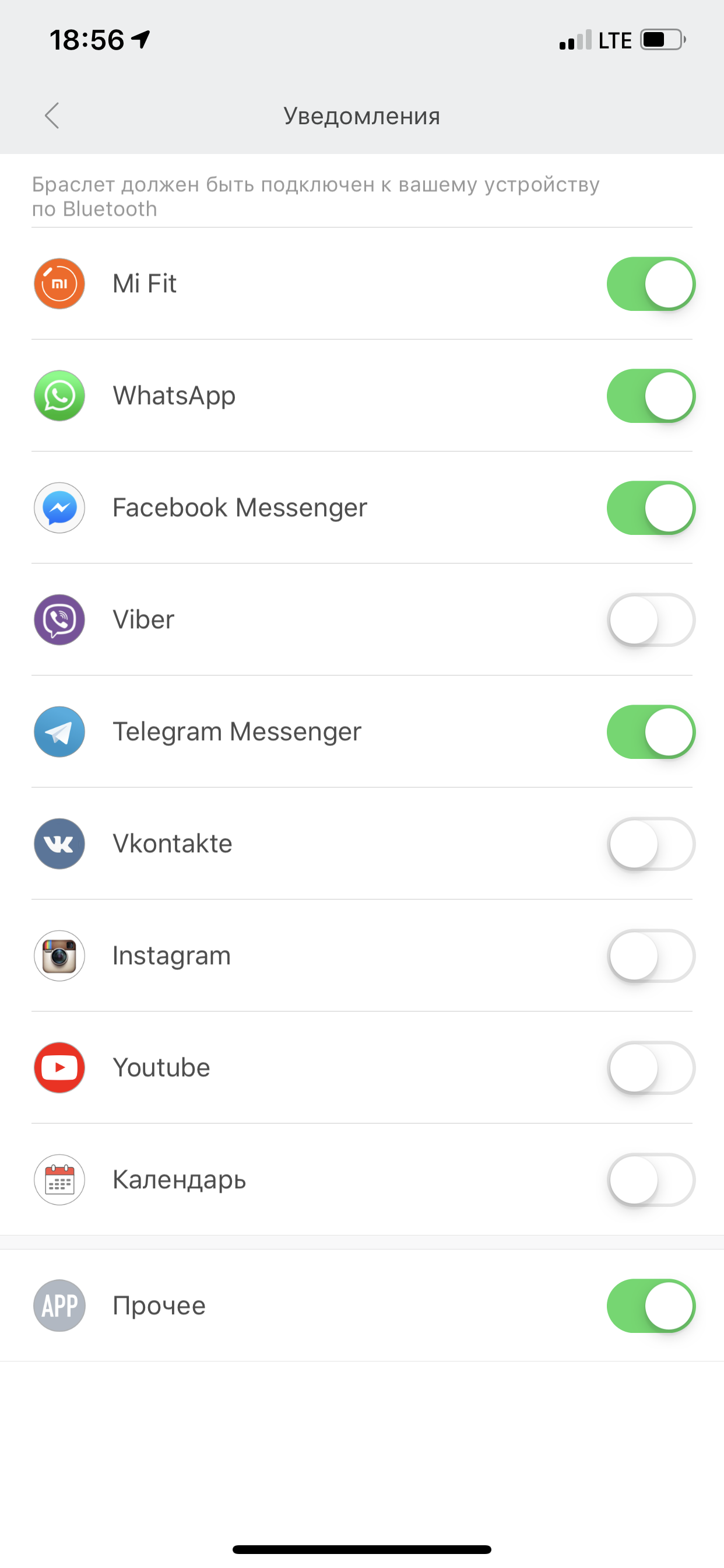Screen dimensions: 724x1568
Task: Enable Instagram notifications switch
Action: coord(651,956)
